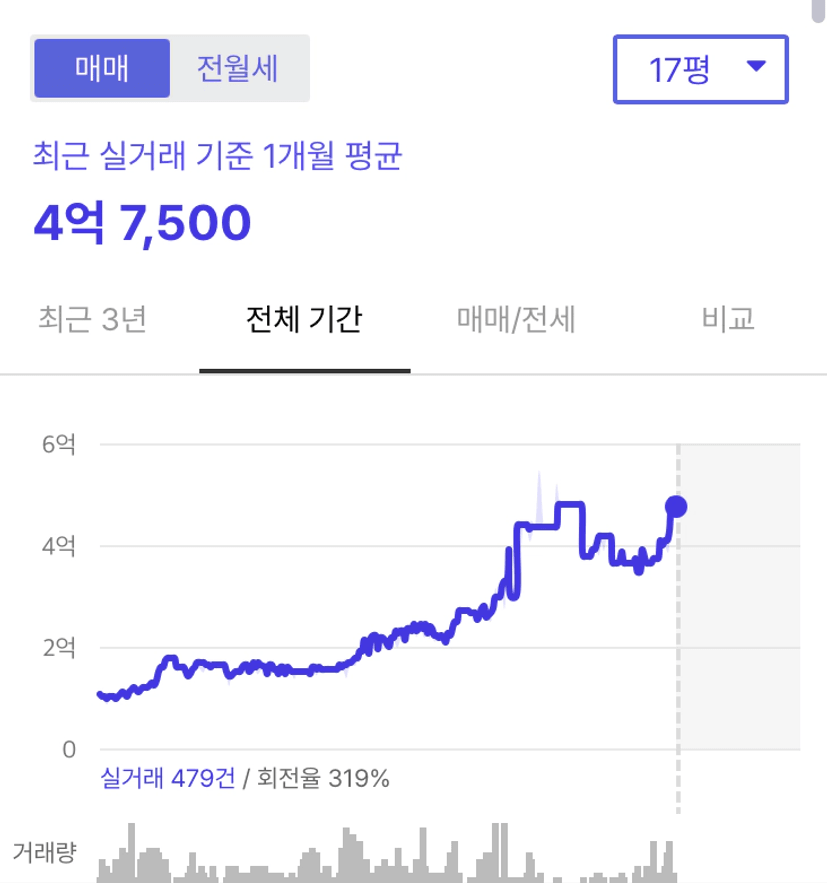Switch to the 비교 tab

(x=727, y=319)
